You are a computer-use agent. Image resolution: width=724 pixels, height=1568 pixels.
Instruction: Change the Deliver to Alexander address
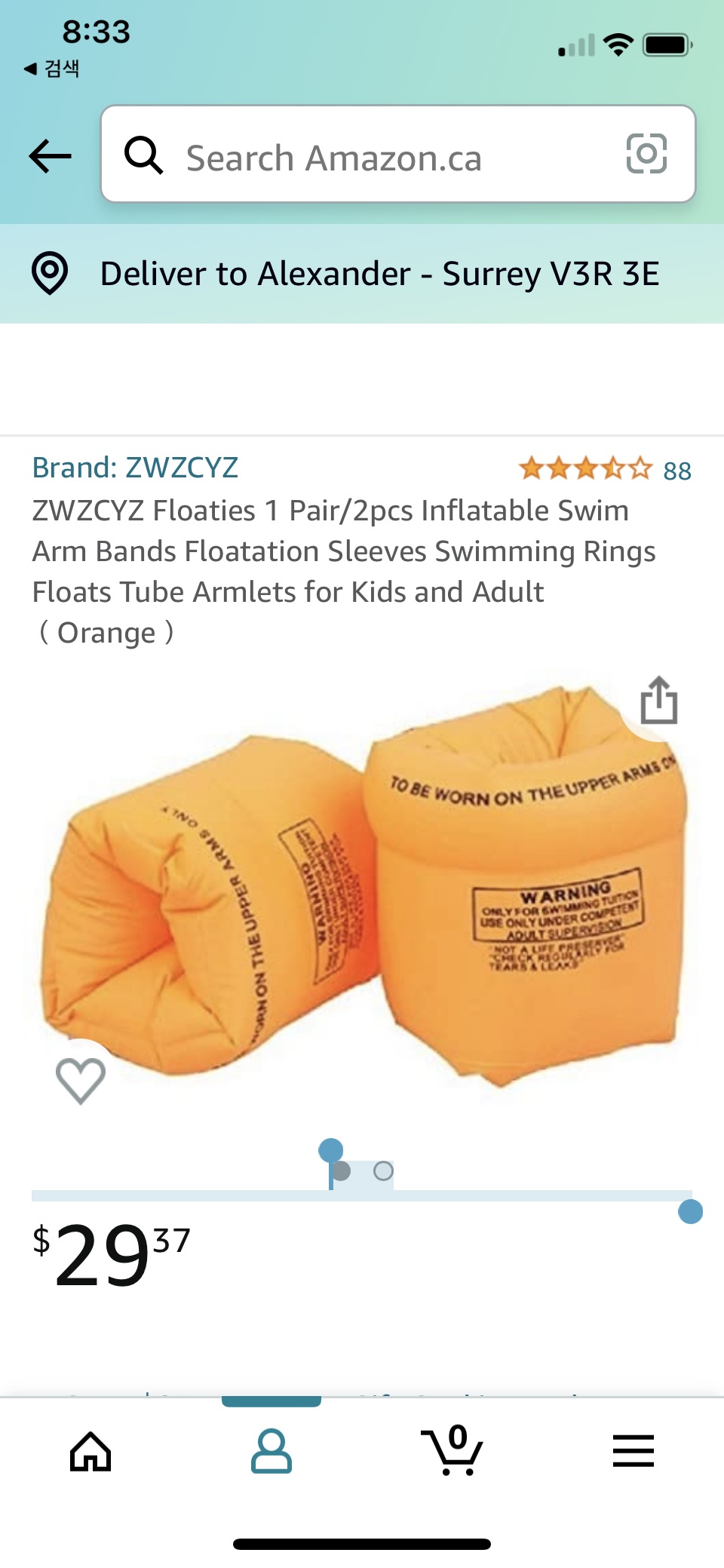coord(362,274)
